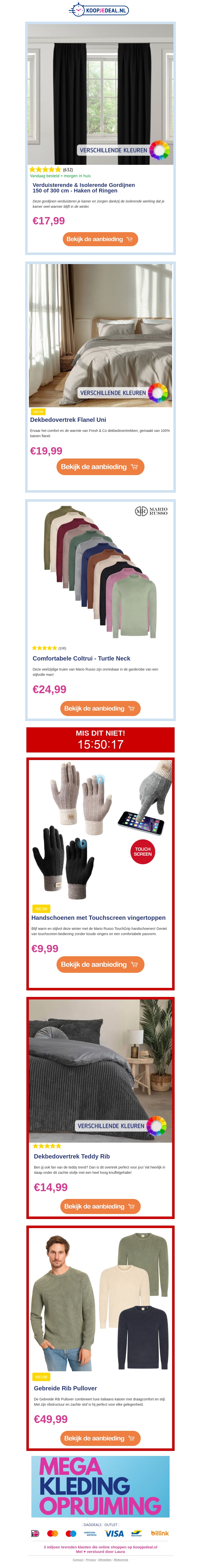View the Comfortabele Coltrui Turtle Neck deal
The image size is (201, 1568).
[100, 709]
